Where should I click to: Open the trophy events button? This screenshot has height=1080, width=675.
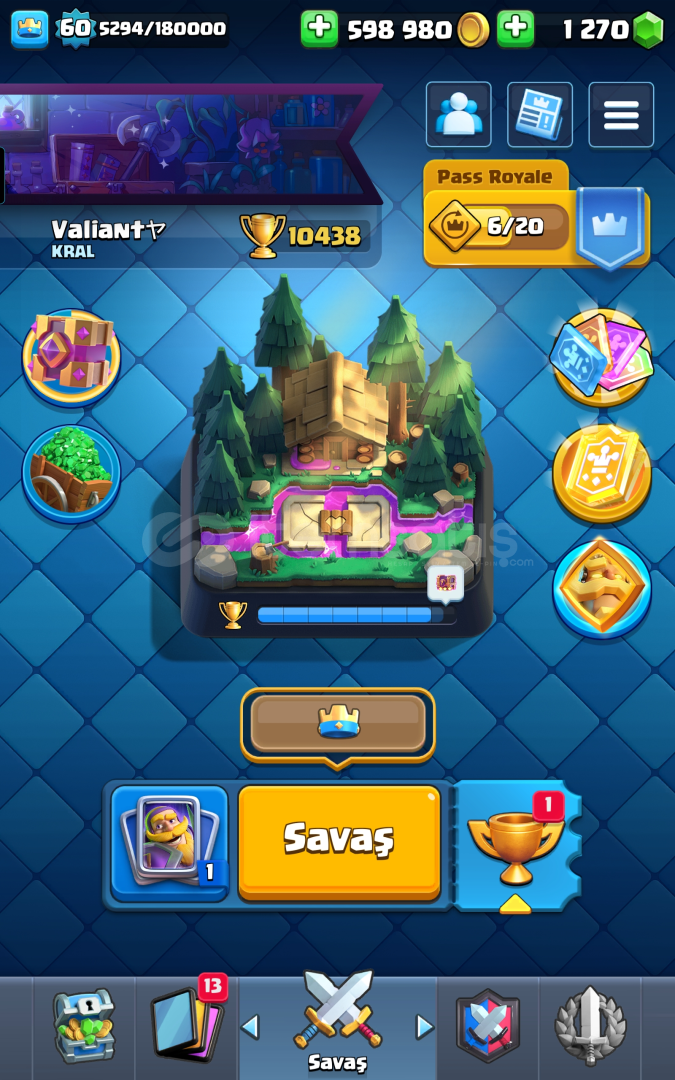(x=516, y=845)
